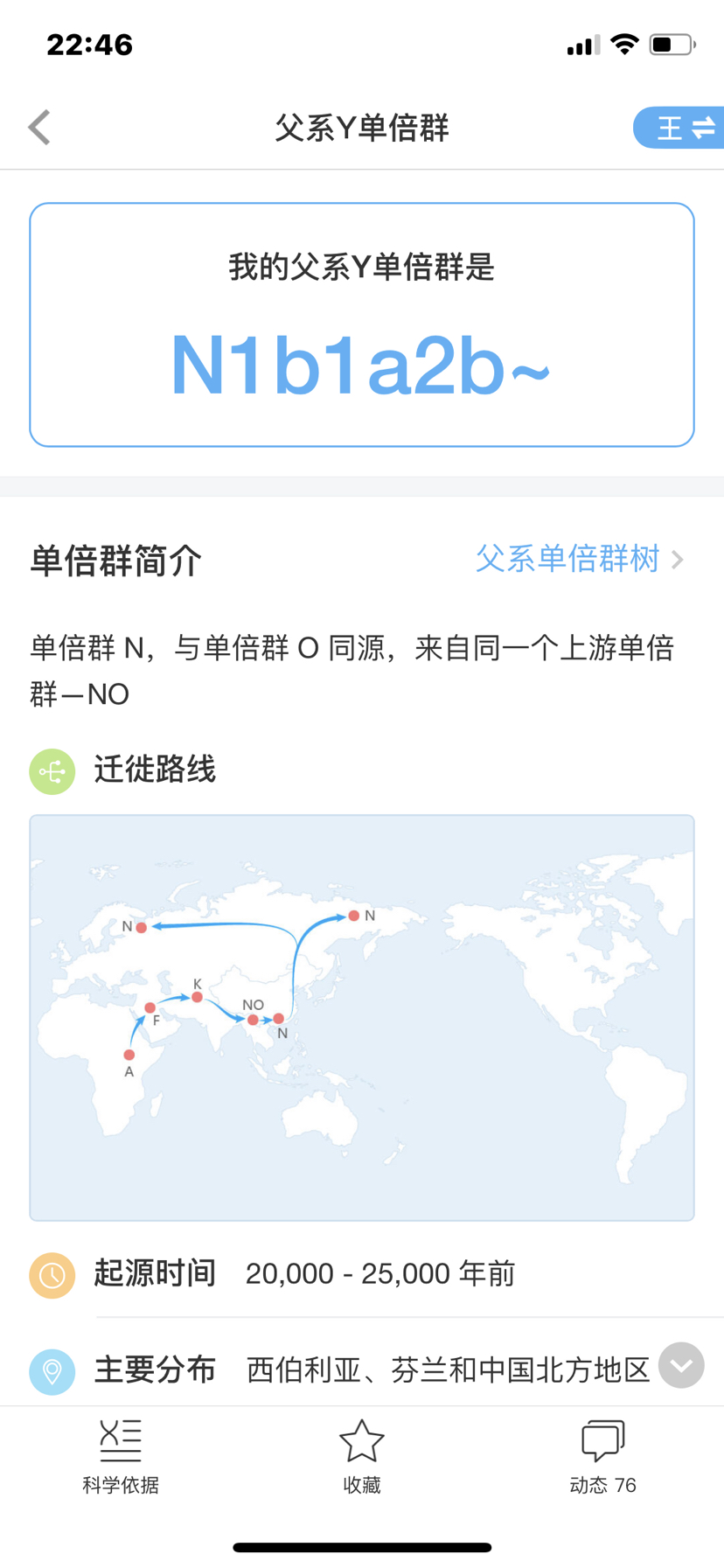724x1568 pixels.
Task: Switch profile with the 王 button
Action: pos(679,128)
